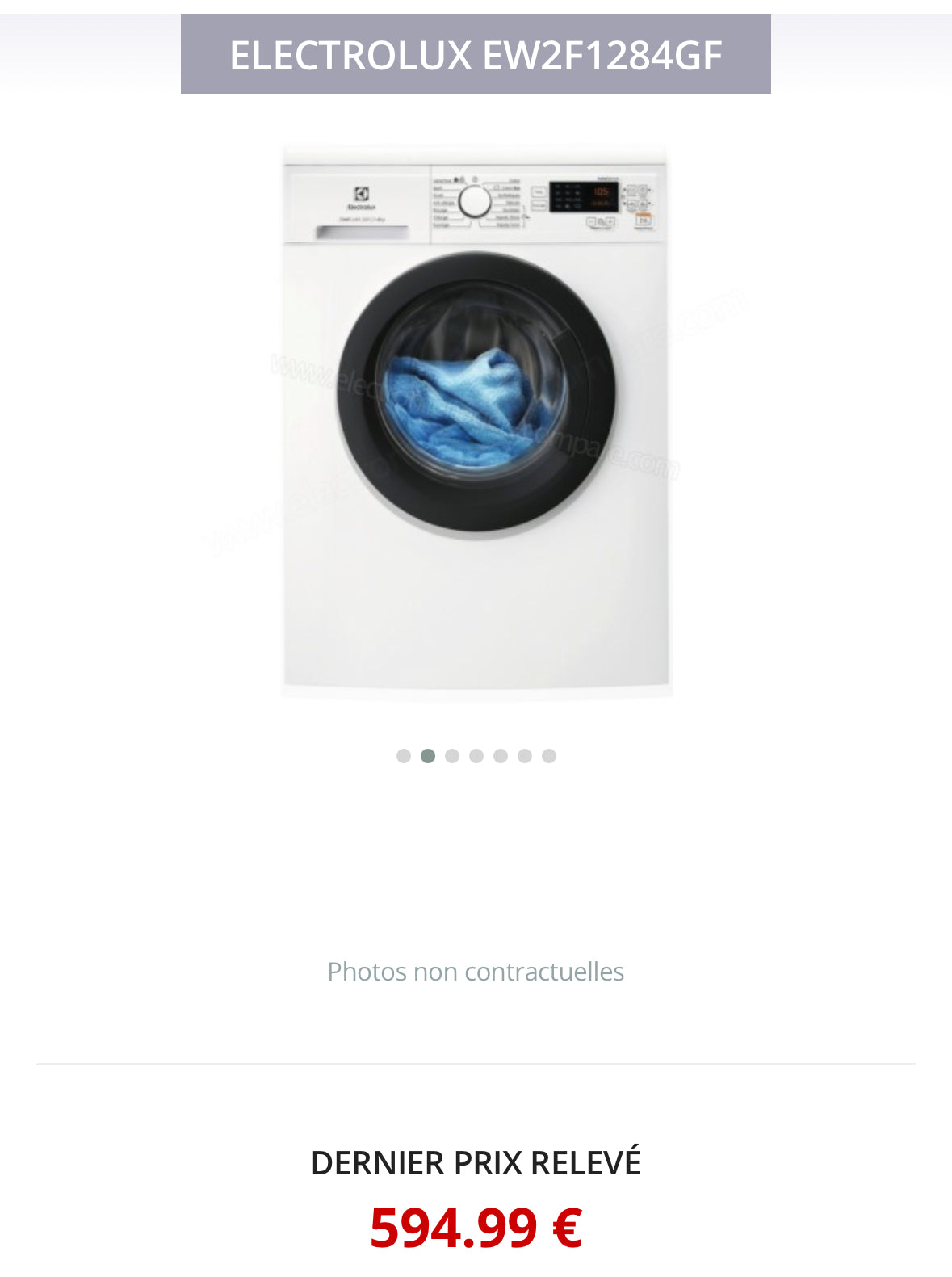Open the Electrolux washing machine photo

(x=476, y=420)
